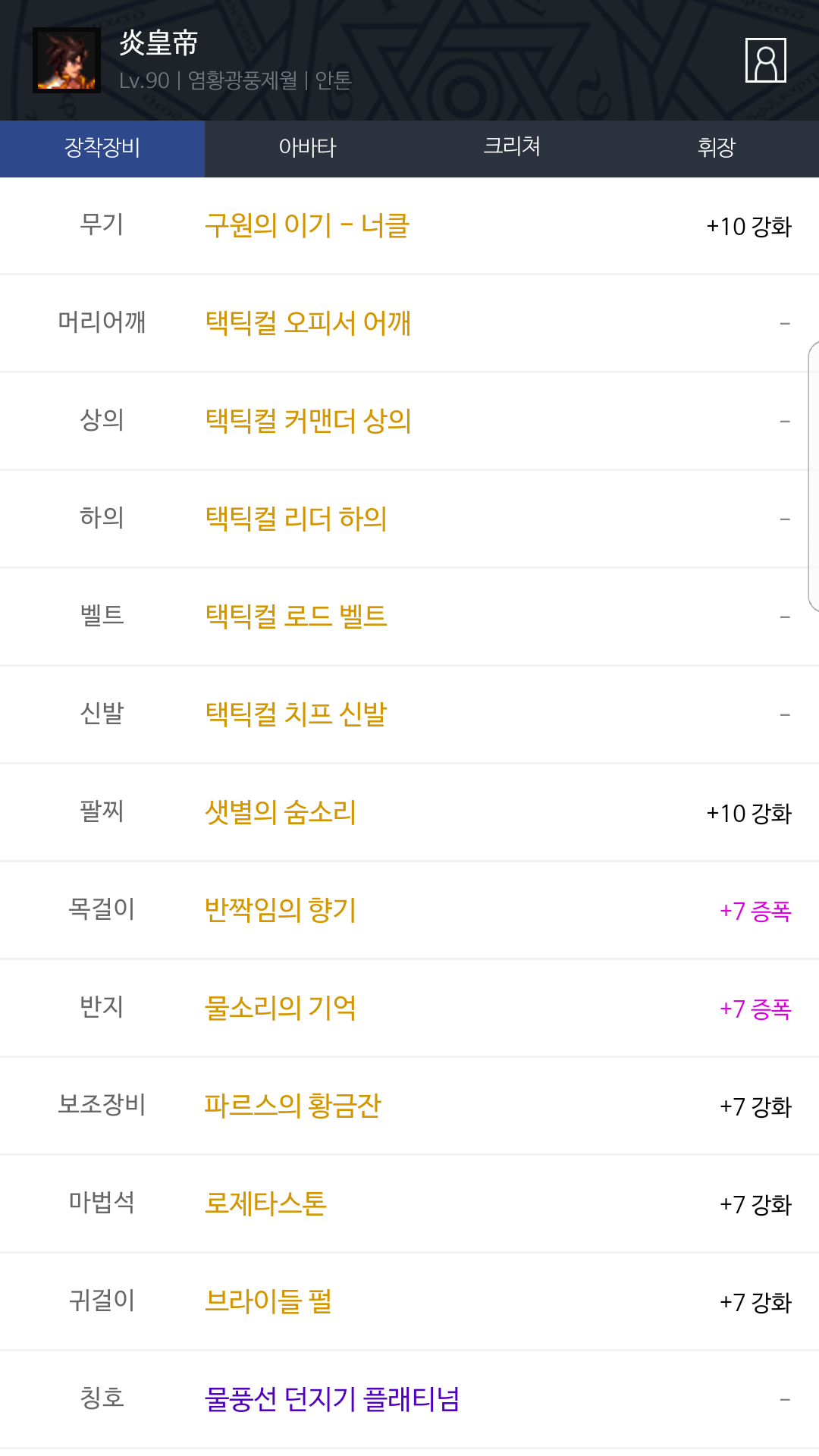Open item 택틱컬 리더 하의
Image resolution: width=819 pixels, height=1456 pixels.
click(296, 519)
